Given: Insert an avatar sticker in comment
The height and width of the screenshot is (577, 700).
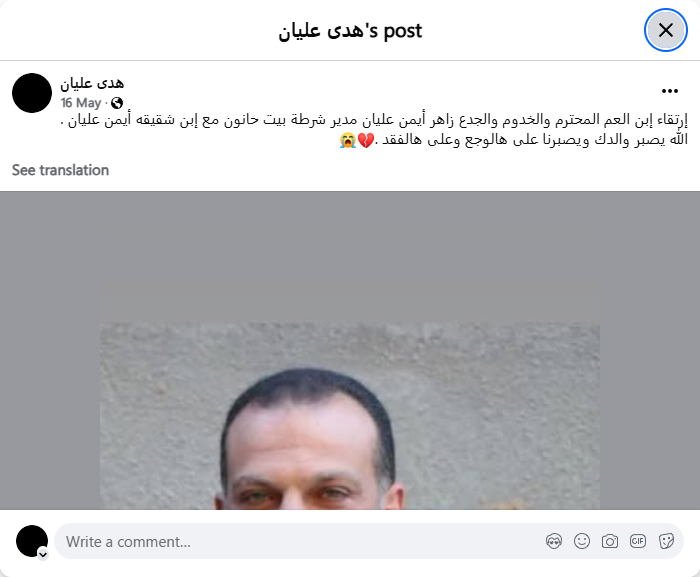Looking at the screenshot, I should tap(554, 542).
